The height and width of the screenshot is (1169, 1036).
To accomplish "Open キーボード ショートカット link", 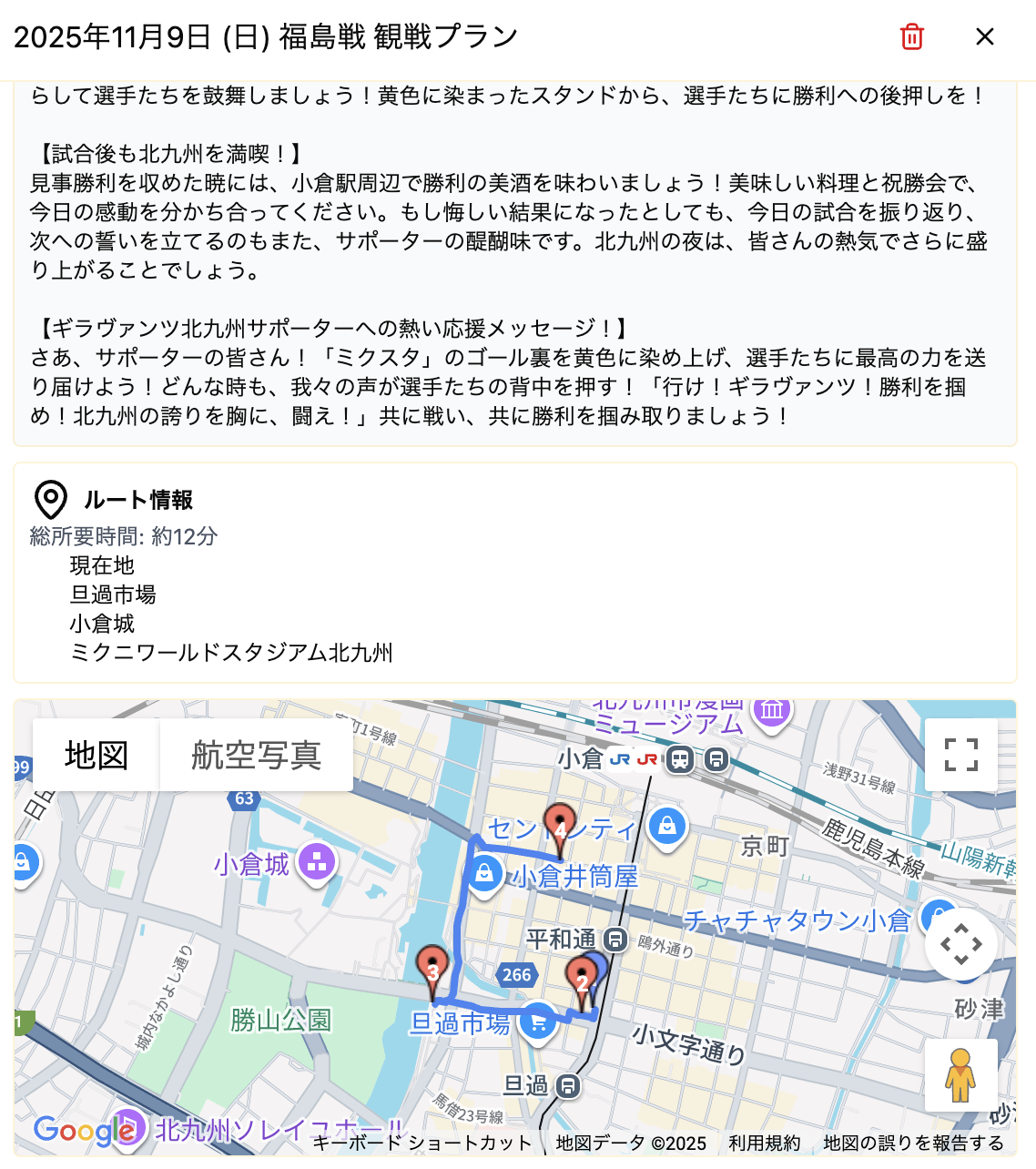I will coord(422,1144).
